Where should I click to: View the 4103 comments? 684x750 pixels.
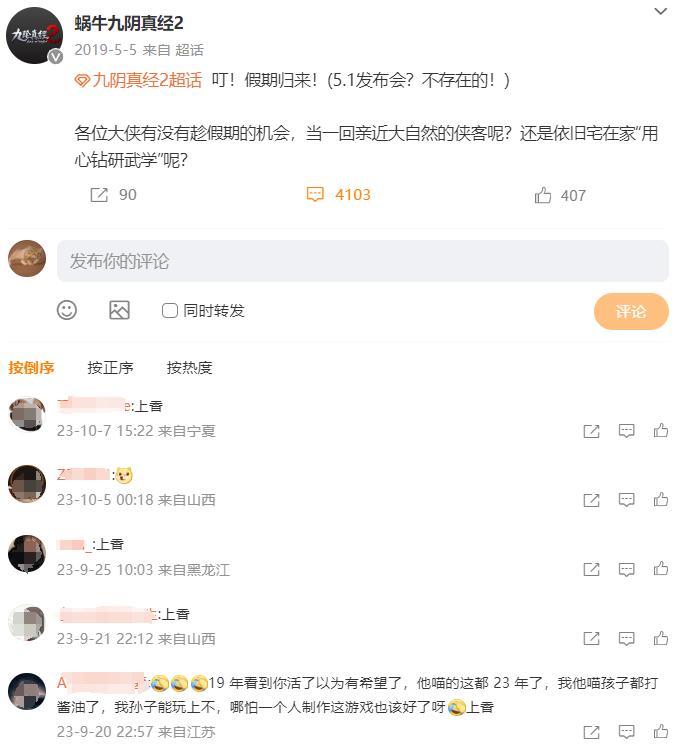point(338,195)
